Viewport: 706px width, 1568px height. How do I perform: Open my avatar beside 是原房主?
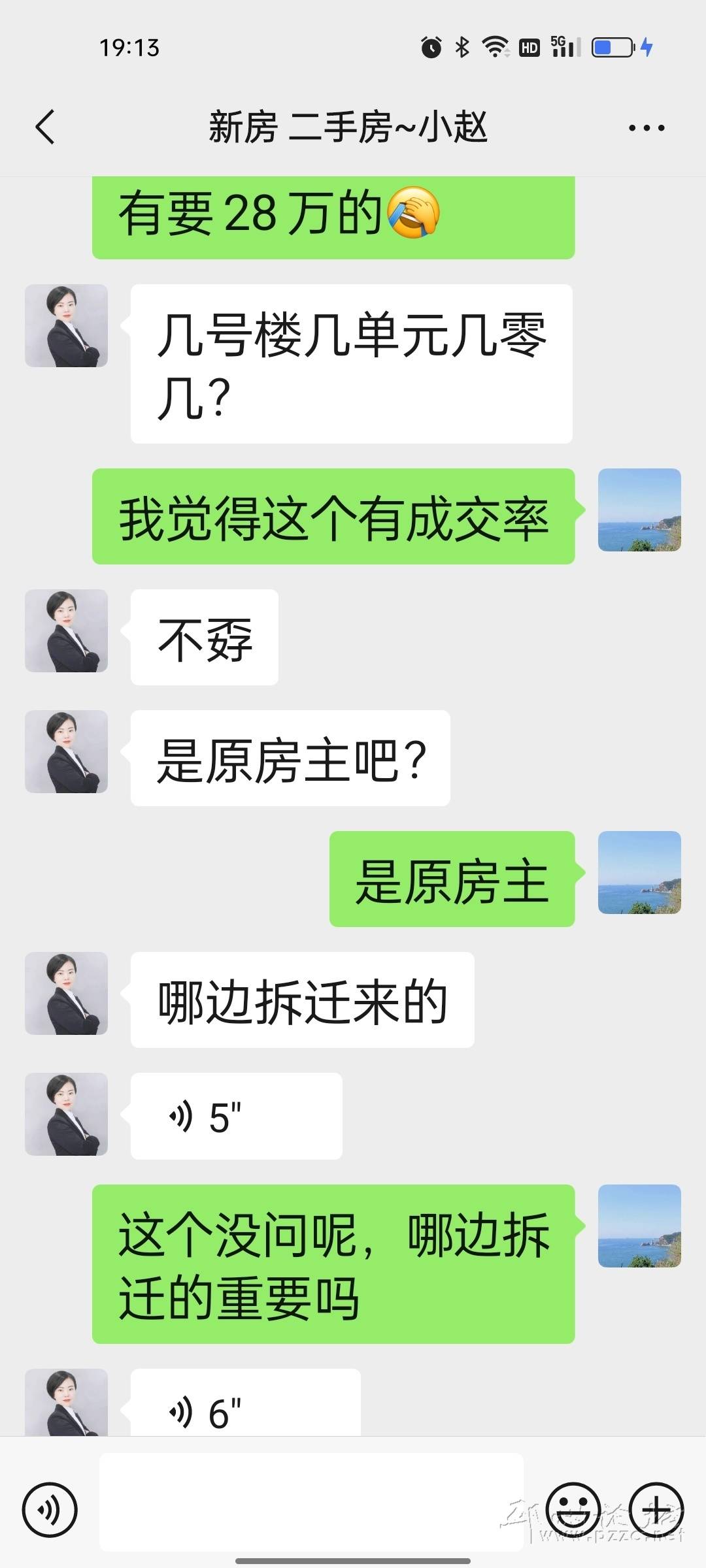639,872
